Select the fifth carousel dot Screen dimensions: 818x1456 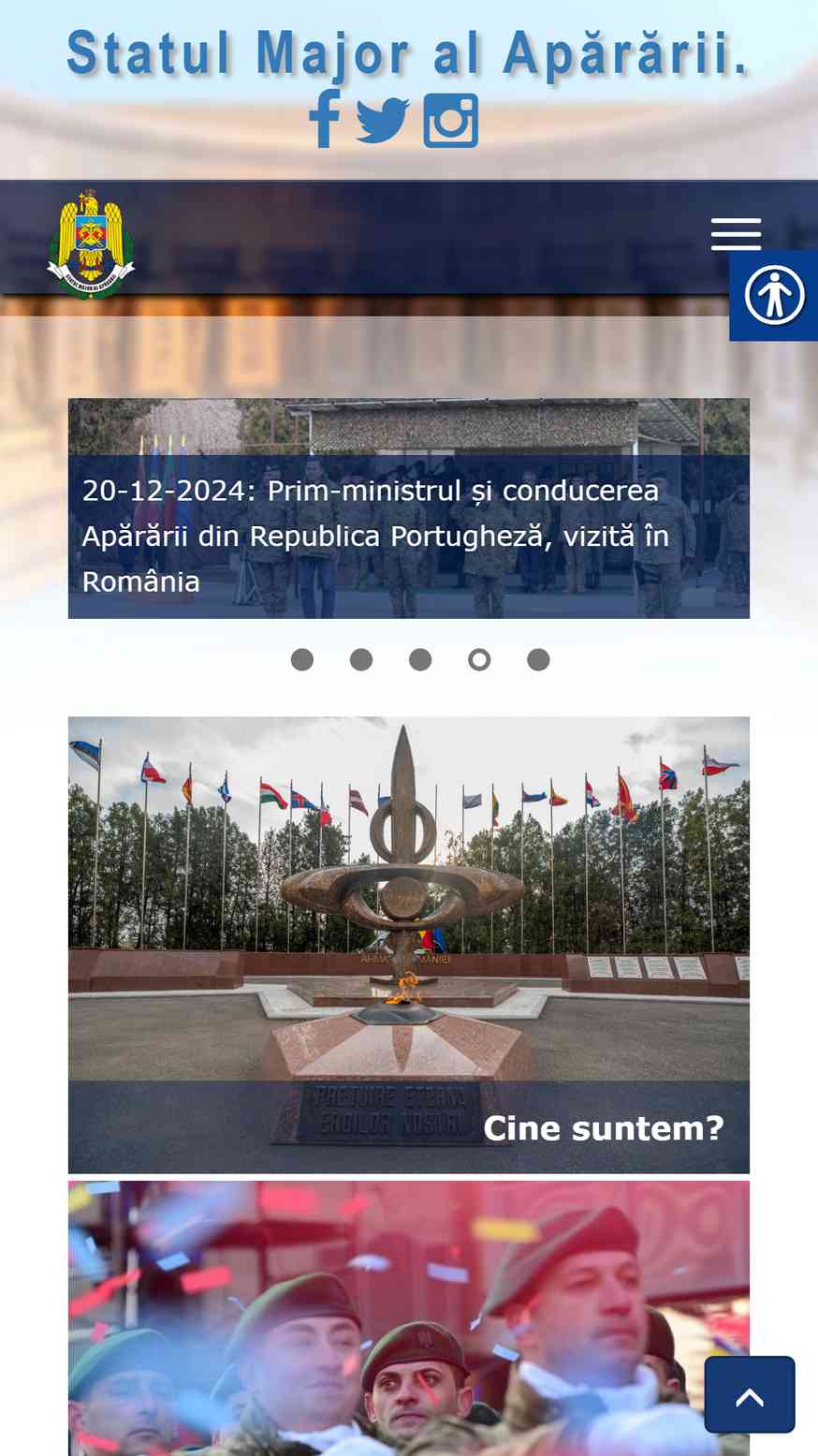click(x=538, y=660)
